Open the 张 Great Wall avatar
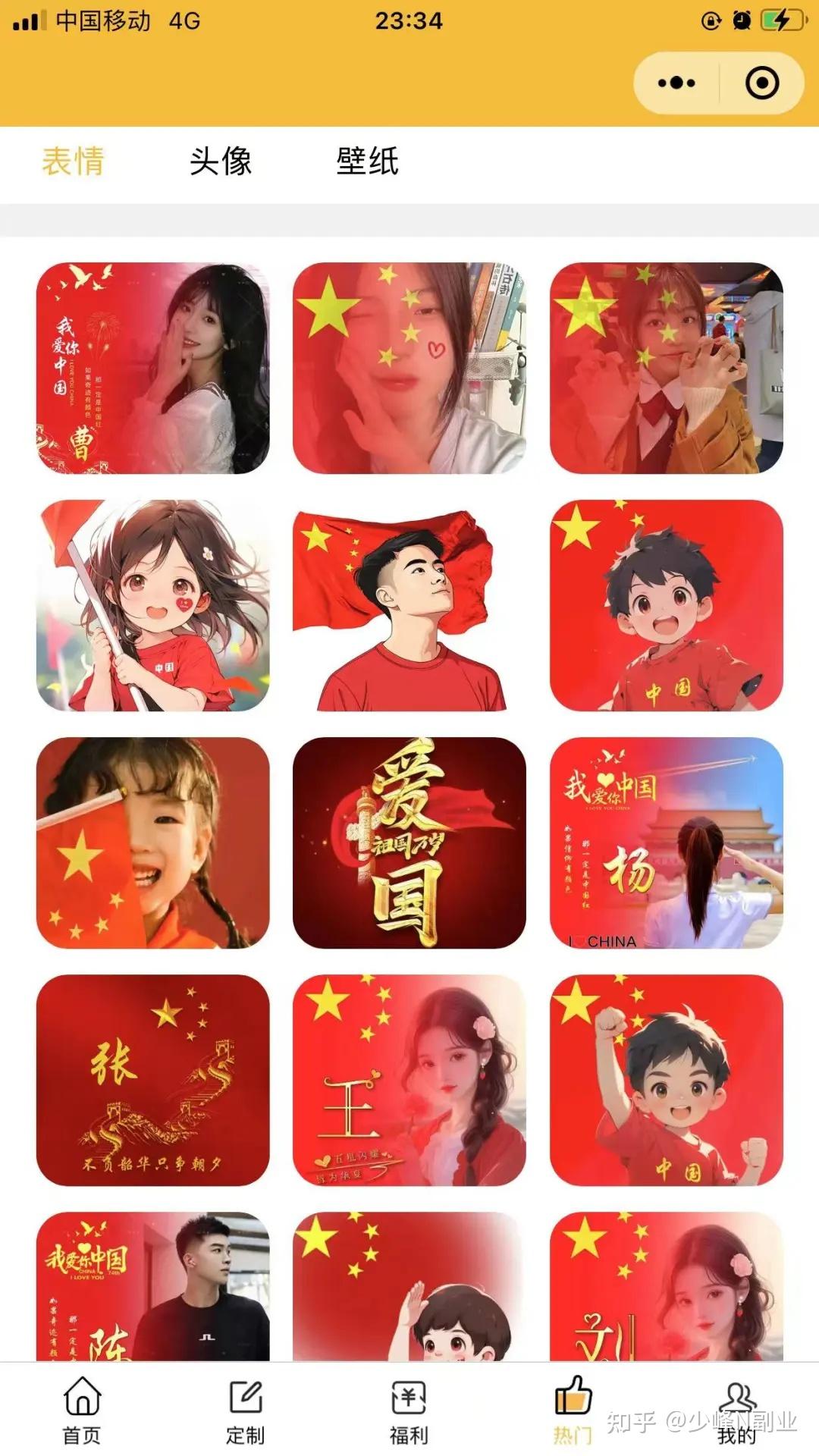The width and height of the screenshot is (819, 1456). 152,1080
